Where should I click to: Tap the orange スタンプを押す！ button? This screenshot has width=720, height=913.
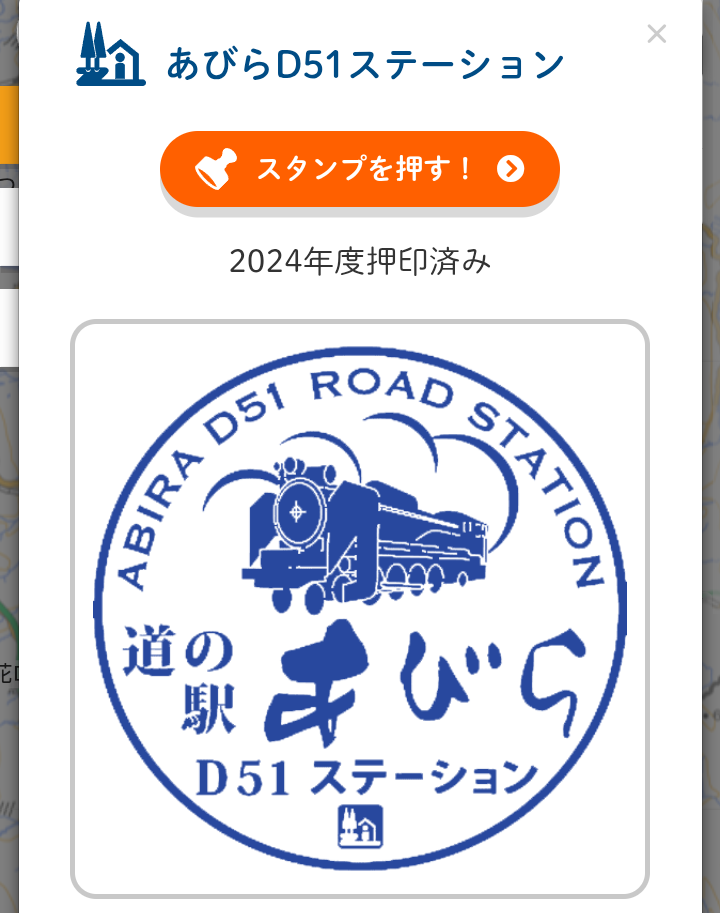click(x=359, y=169)
